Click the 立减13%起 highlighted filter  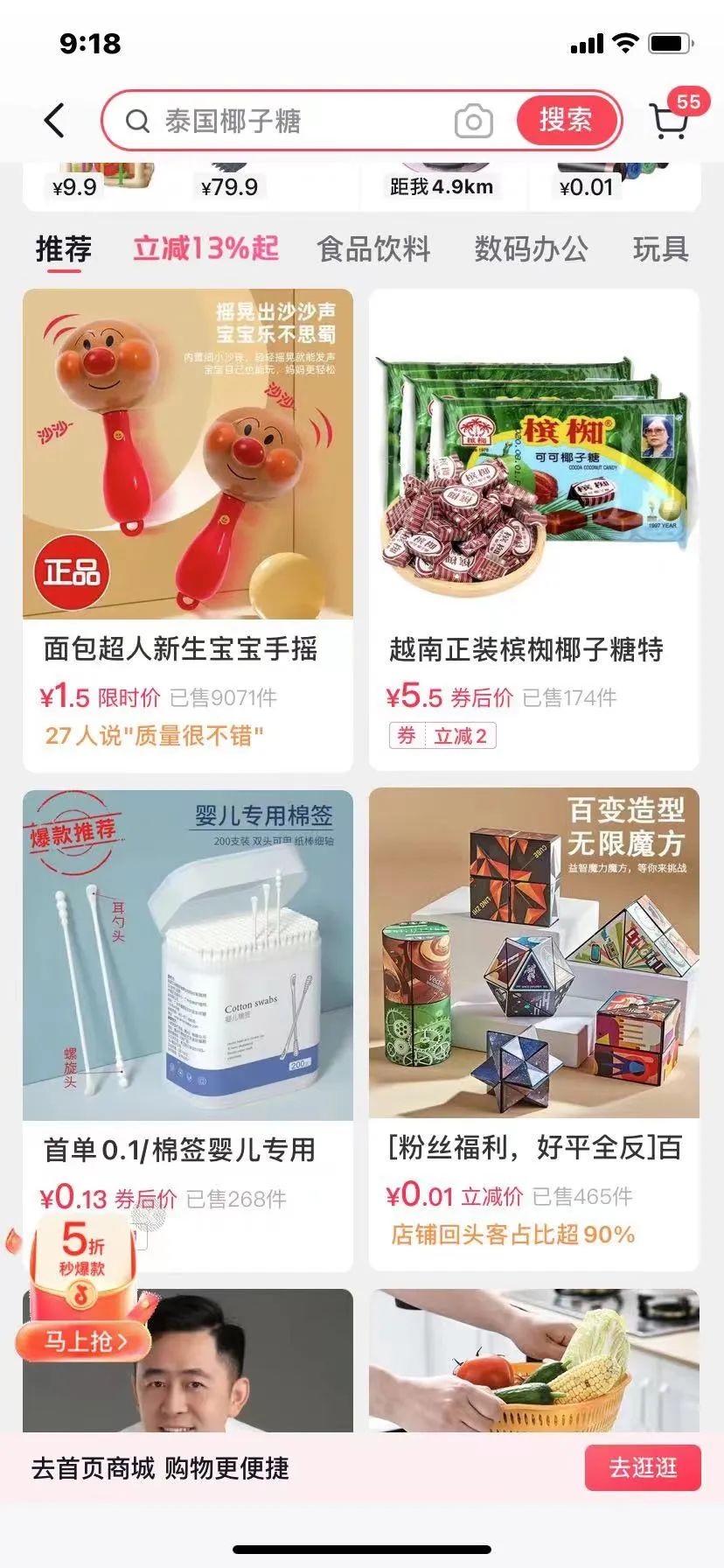(x=206, y=249)
